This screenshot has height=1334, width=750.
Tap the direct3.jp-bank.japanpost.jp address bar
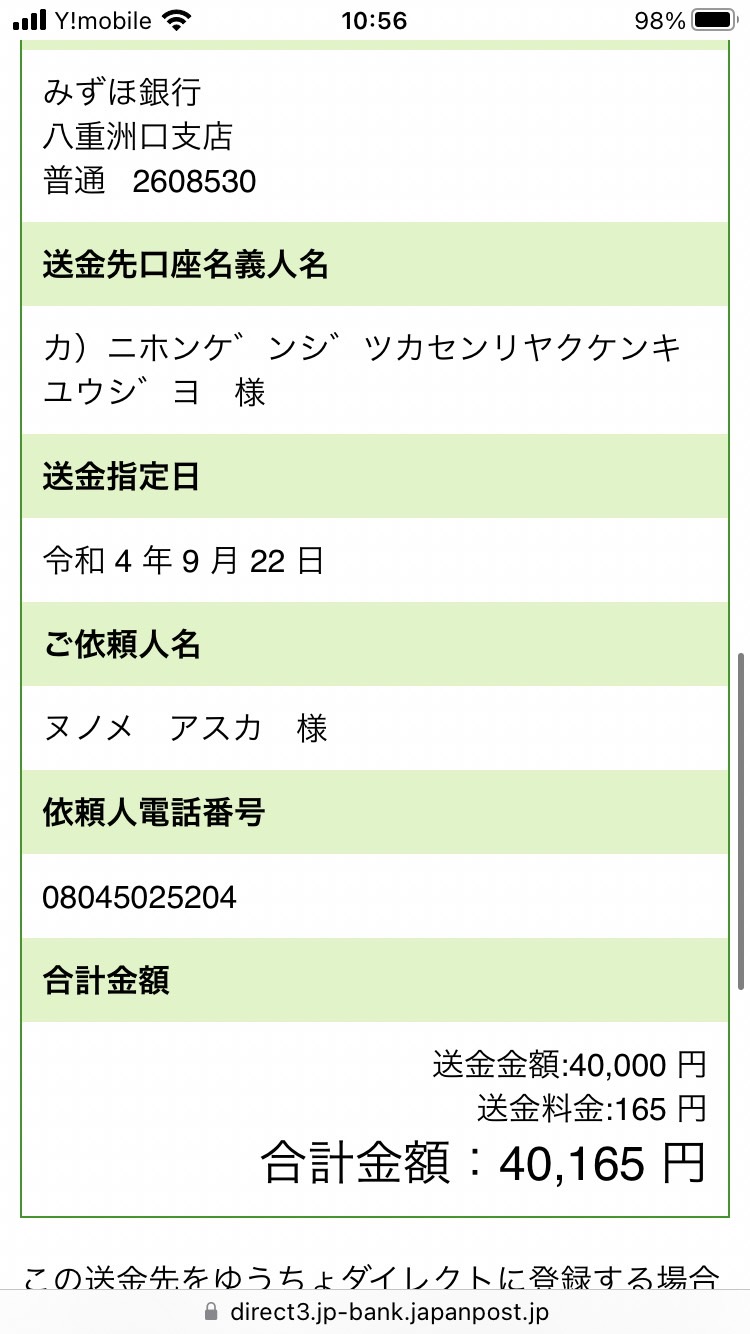375,1312
